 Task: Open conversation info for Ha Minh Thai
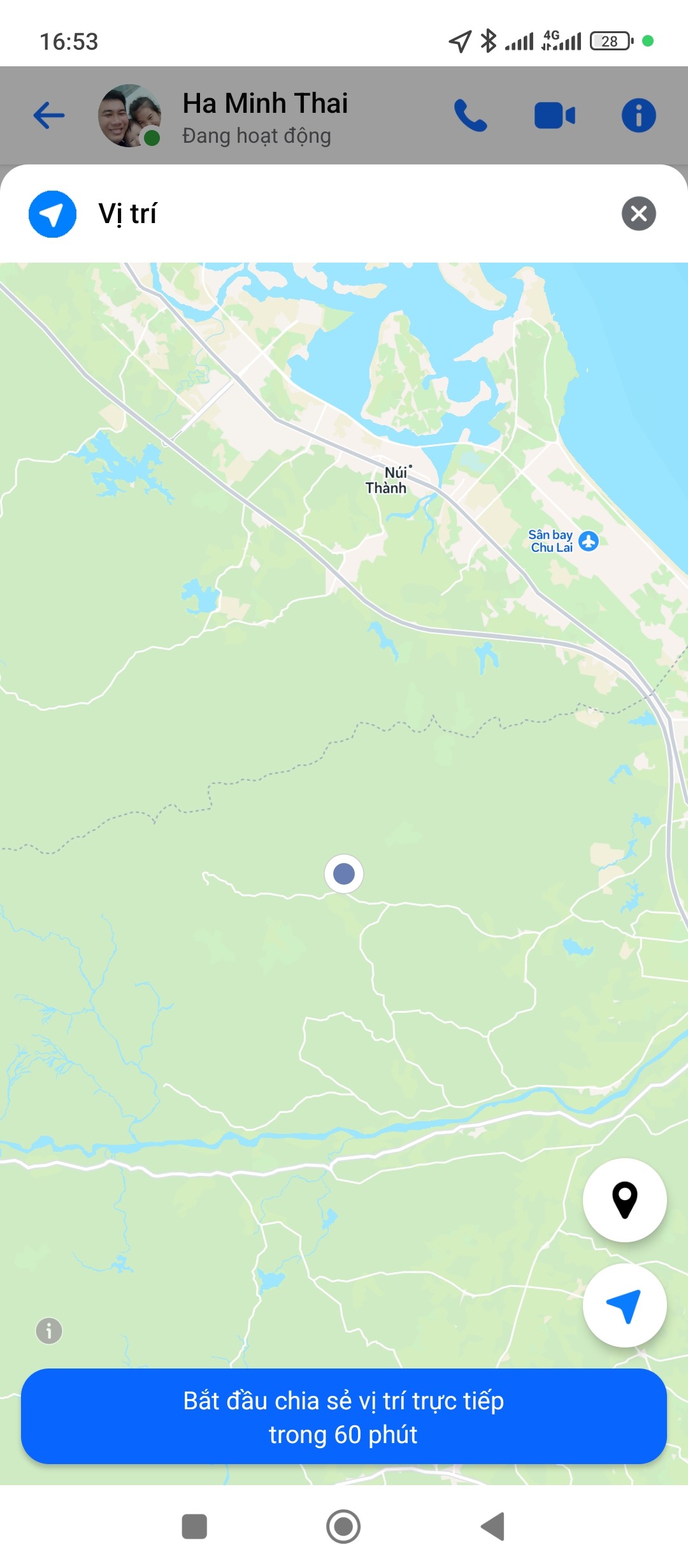point(638,115)
